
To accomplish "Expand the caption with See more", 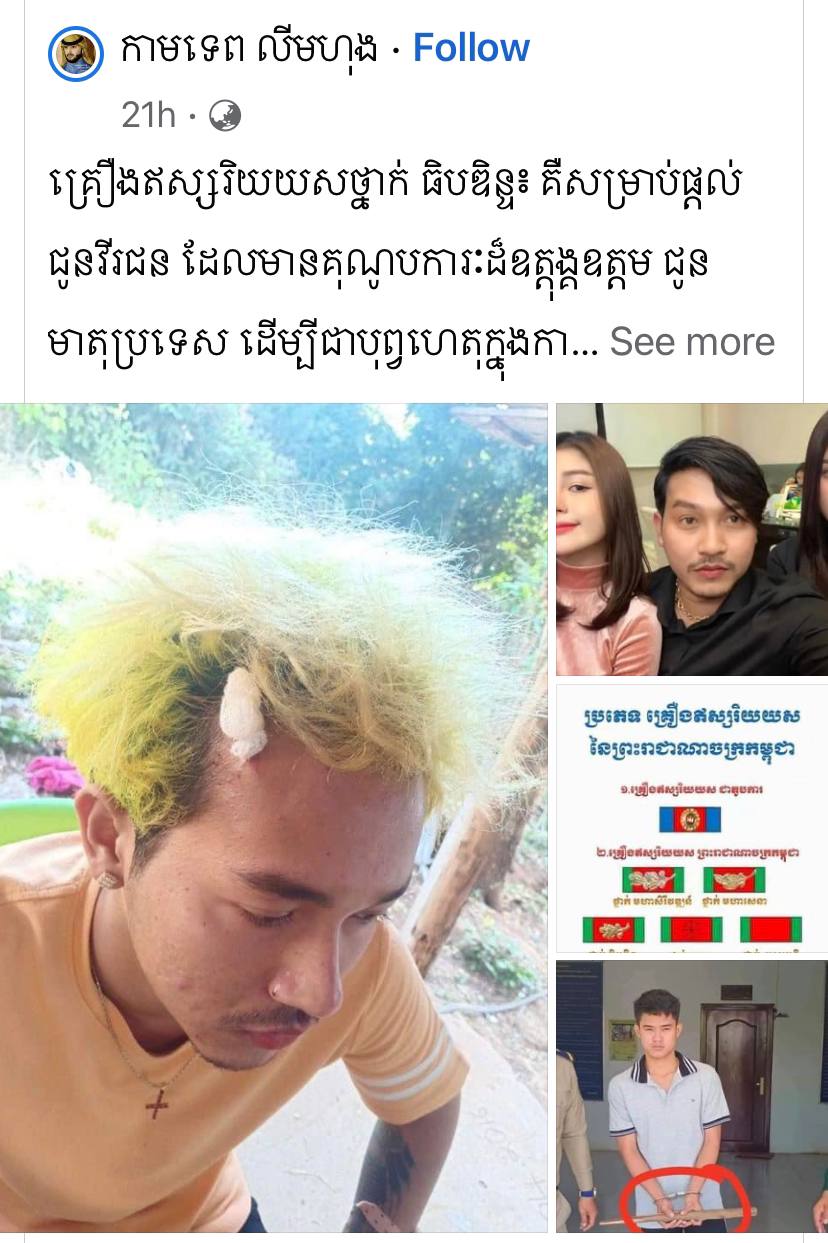I will click(692, 342).
